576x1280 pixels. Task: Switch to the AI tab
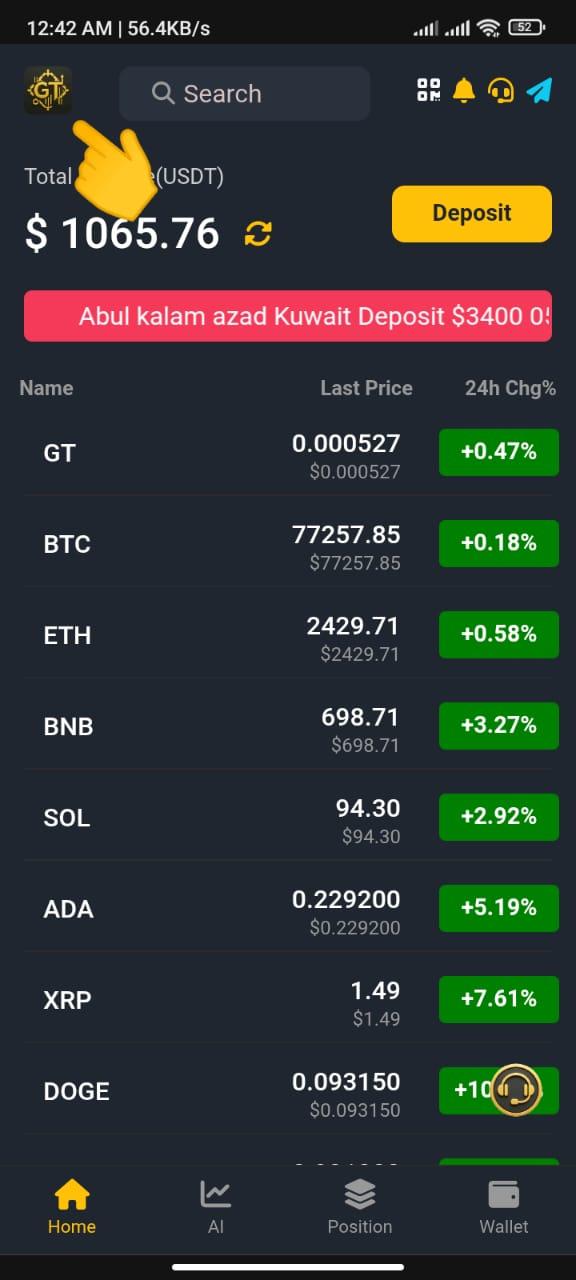(216, 1208)
